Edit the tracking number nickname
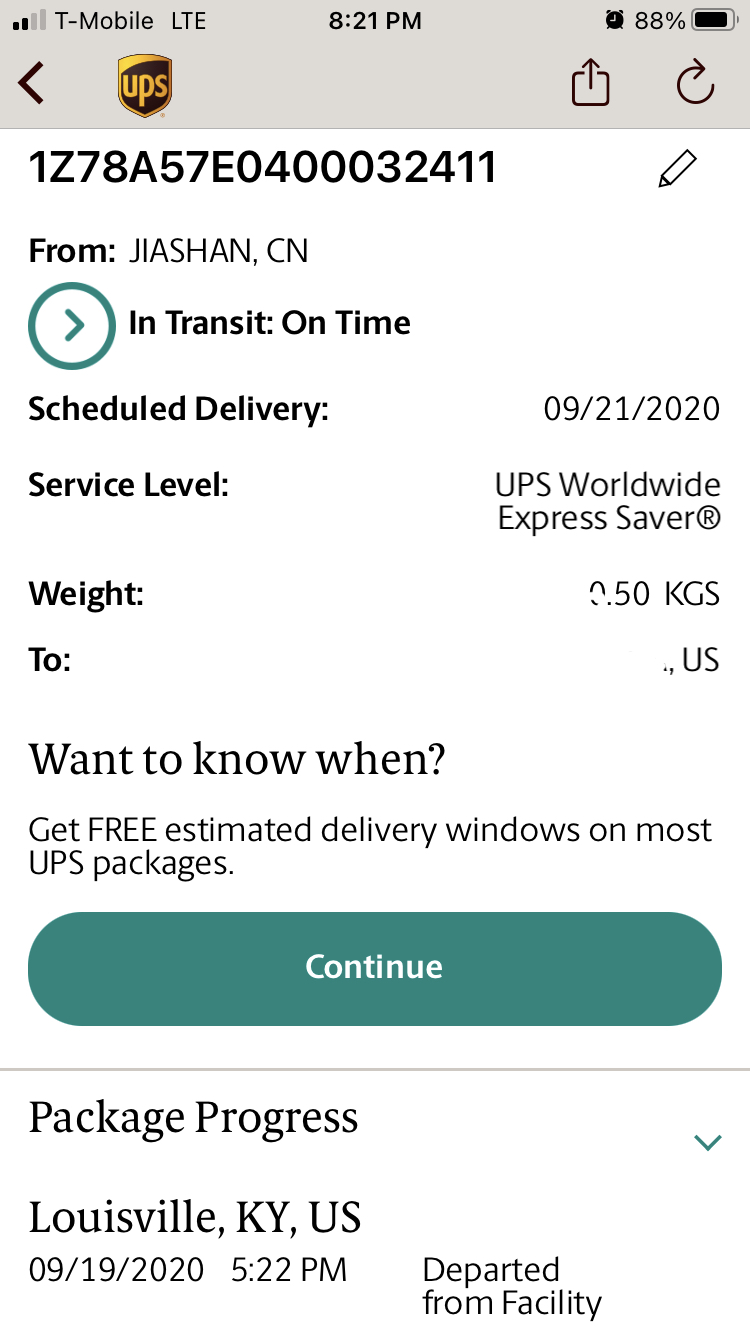 677,169
